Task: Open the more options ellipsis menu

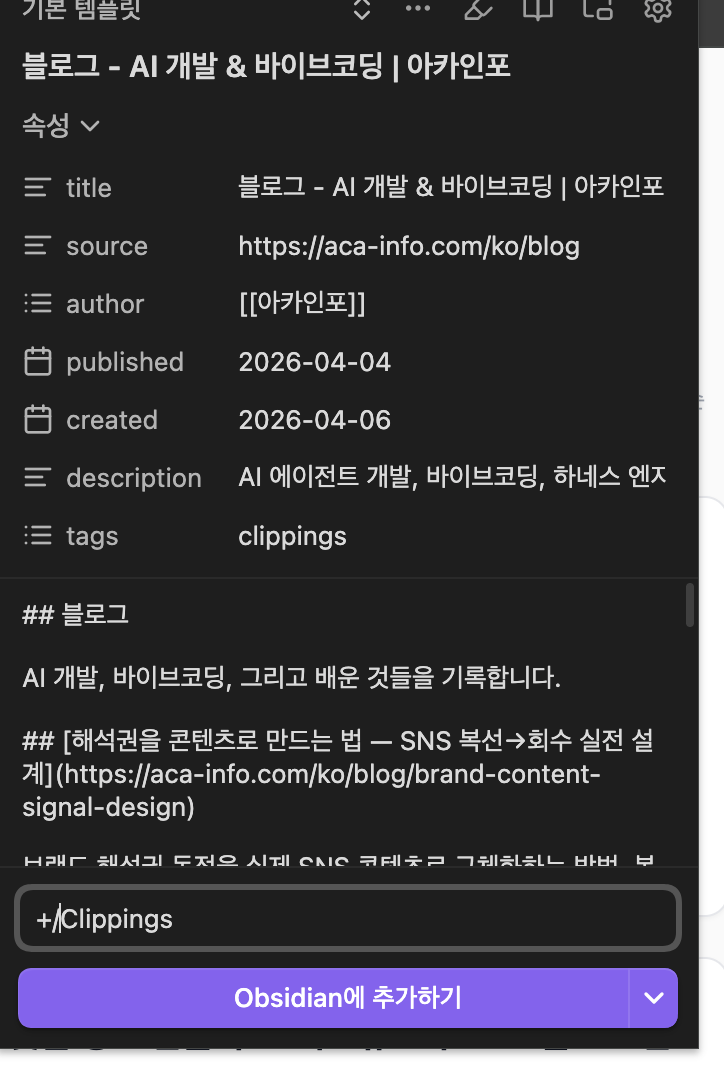Action: tap(418, 10)
